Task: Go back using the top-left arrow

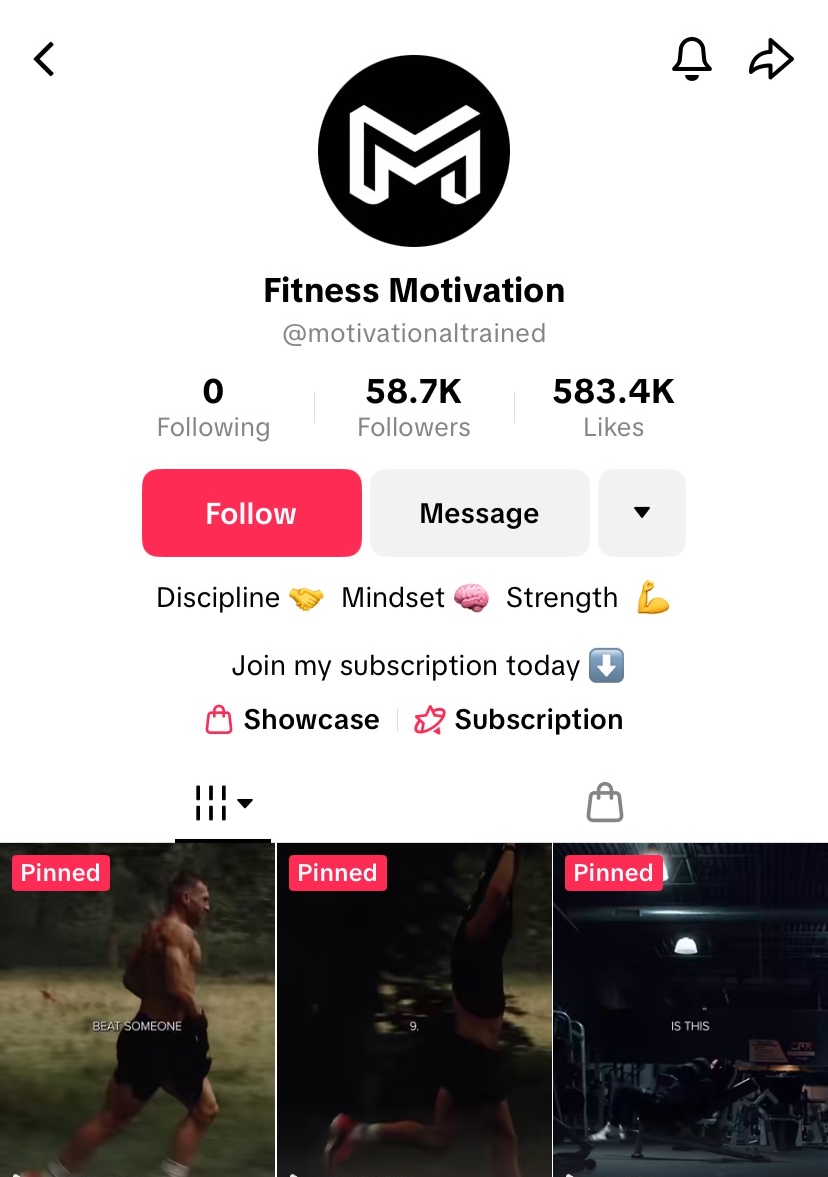Action: click(45, 60)
